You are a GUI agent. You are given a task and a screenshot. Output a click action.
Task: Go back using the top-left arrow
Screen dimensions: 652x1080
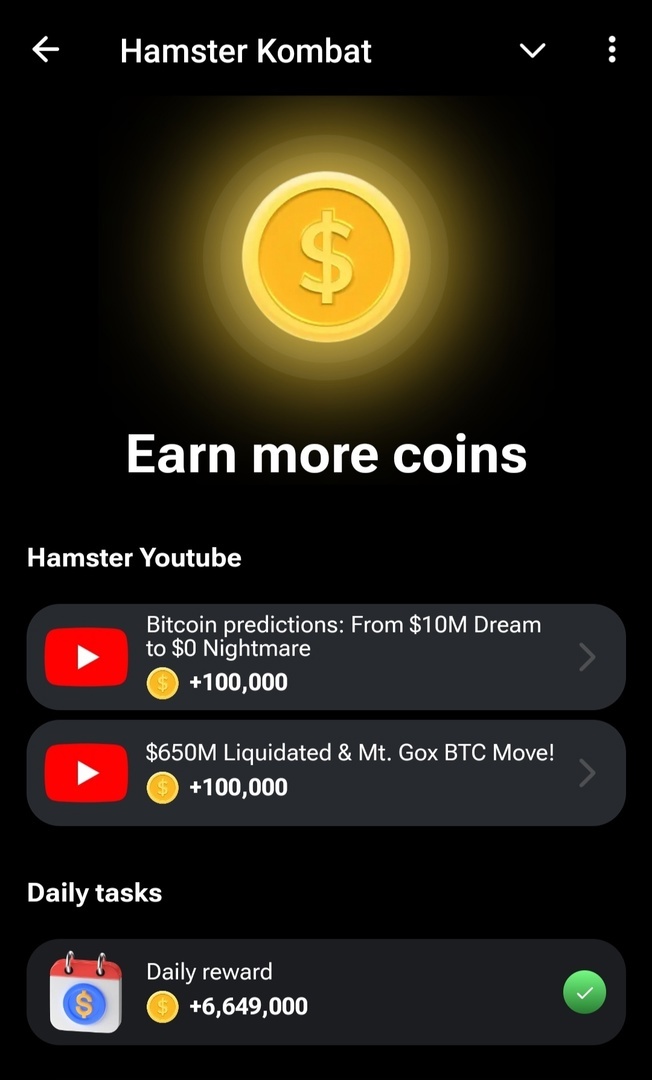(x=45, y=50)
